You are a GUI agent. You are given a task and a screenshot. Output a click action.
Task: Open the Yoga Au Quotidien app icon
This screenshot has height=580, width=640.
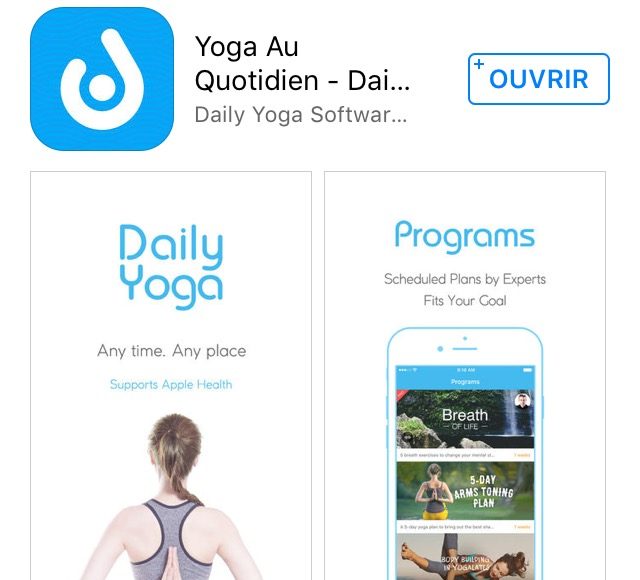pyautogui.click(x=102, y=79)
